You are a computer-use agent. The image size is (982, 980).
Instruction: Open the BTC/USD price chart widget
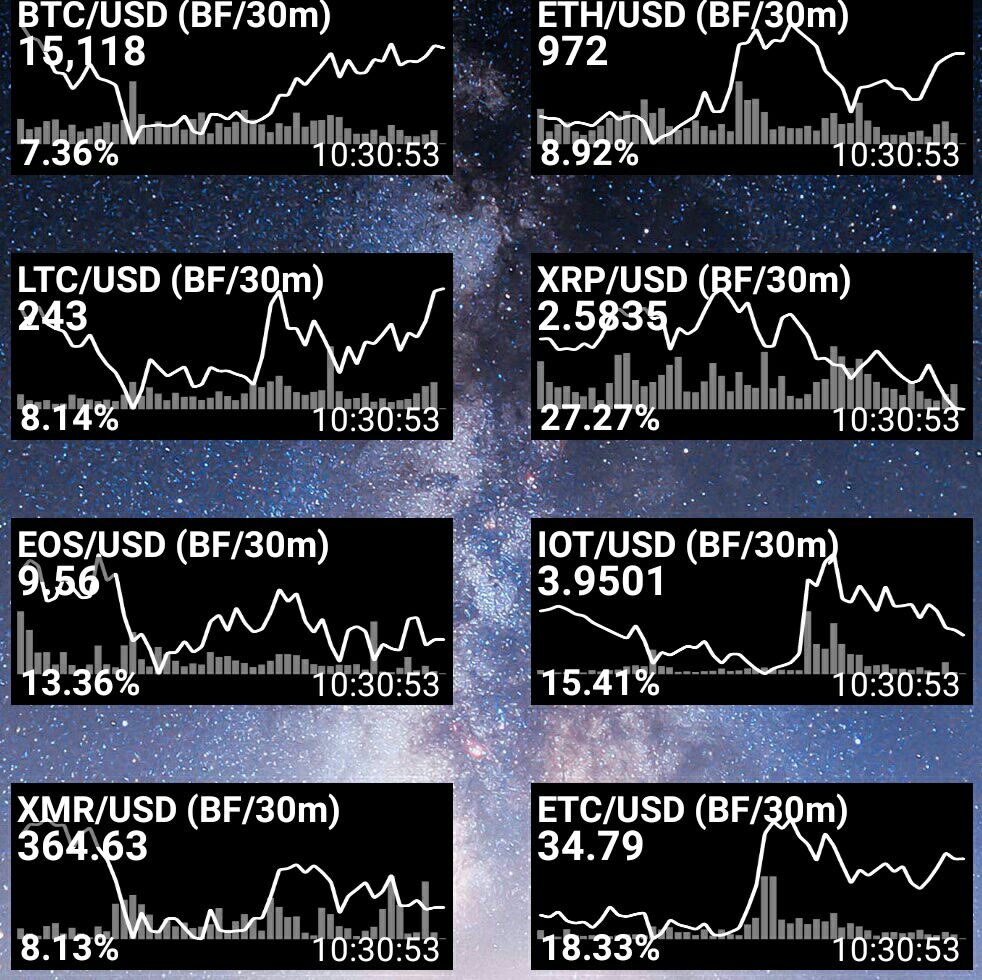coord(232,87)
